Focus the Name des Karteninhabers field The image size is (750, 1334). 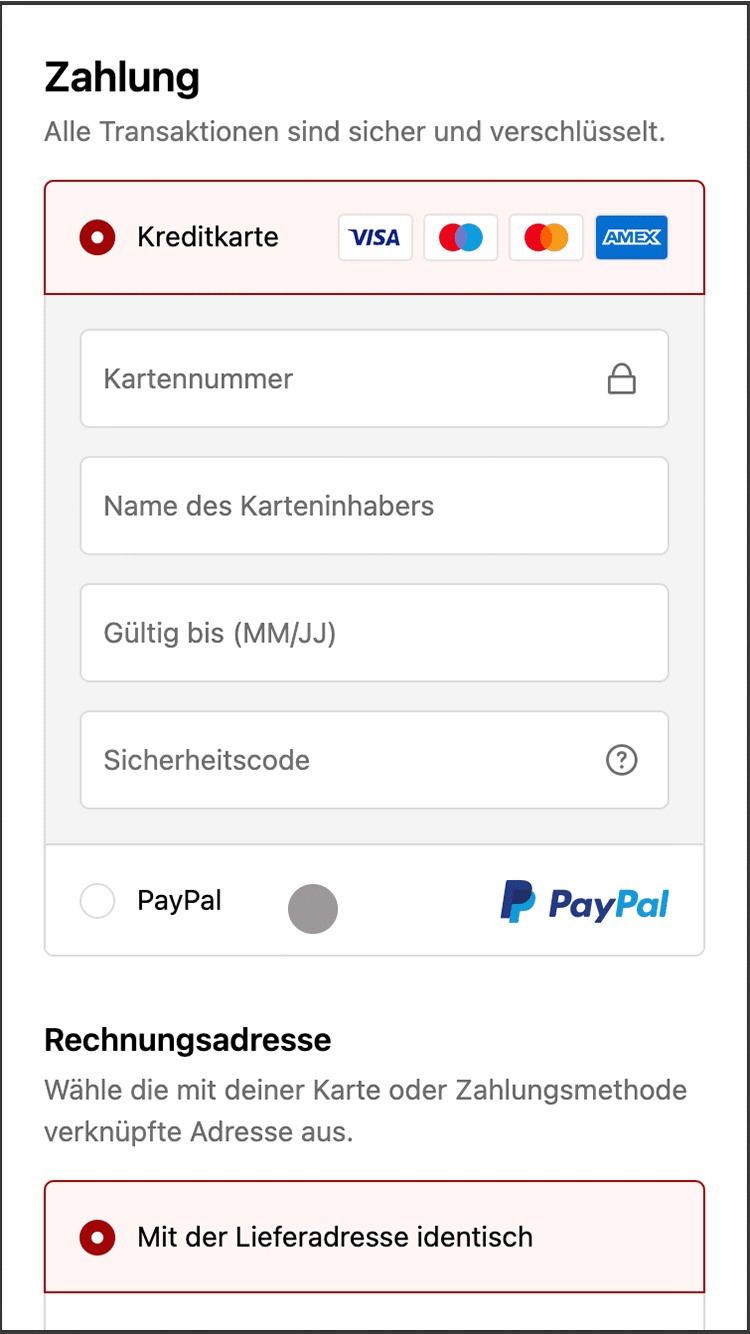[x=374, y=506]
